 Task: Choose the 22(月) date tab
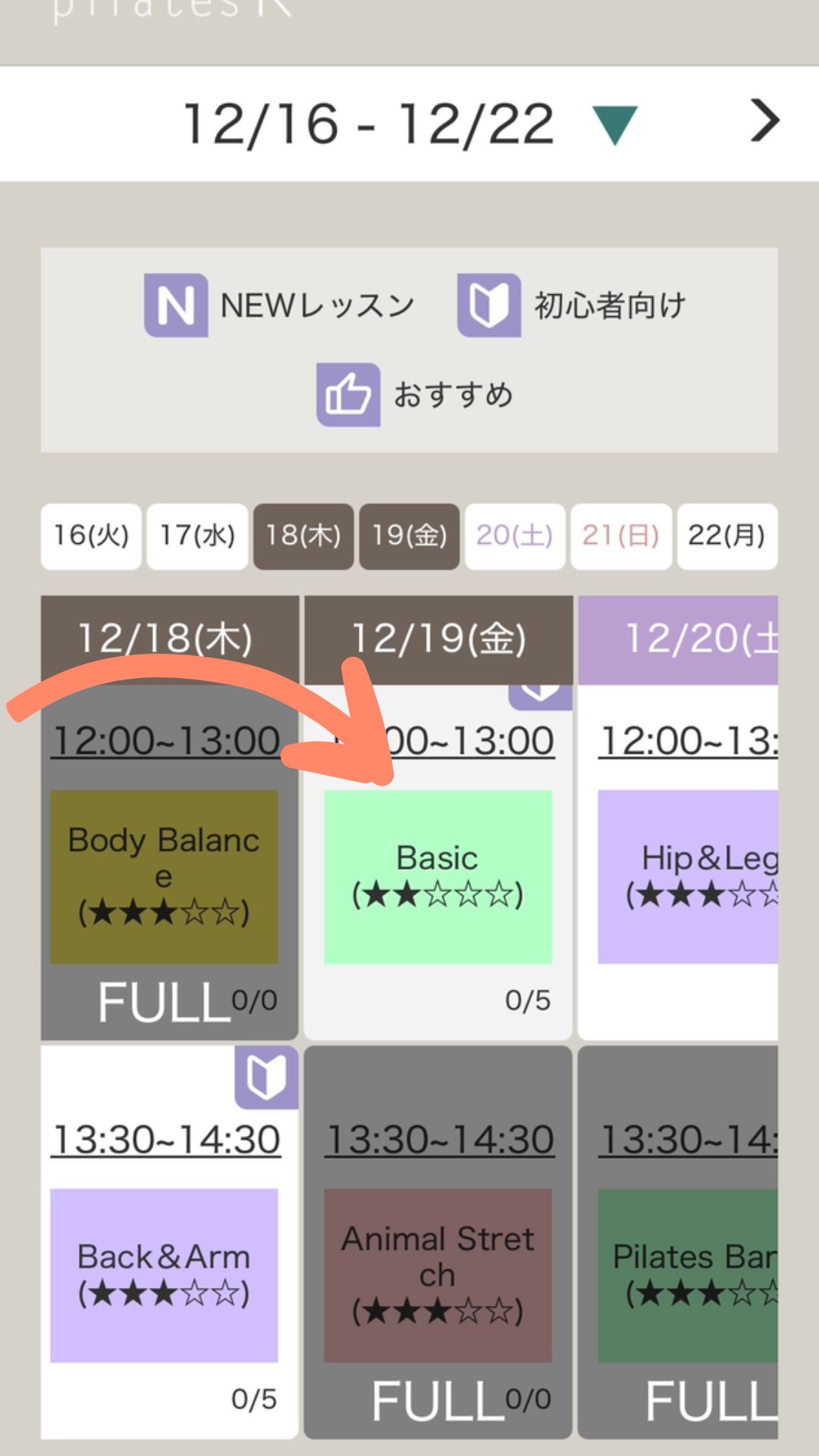coord(726,536)
